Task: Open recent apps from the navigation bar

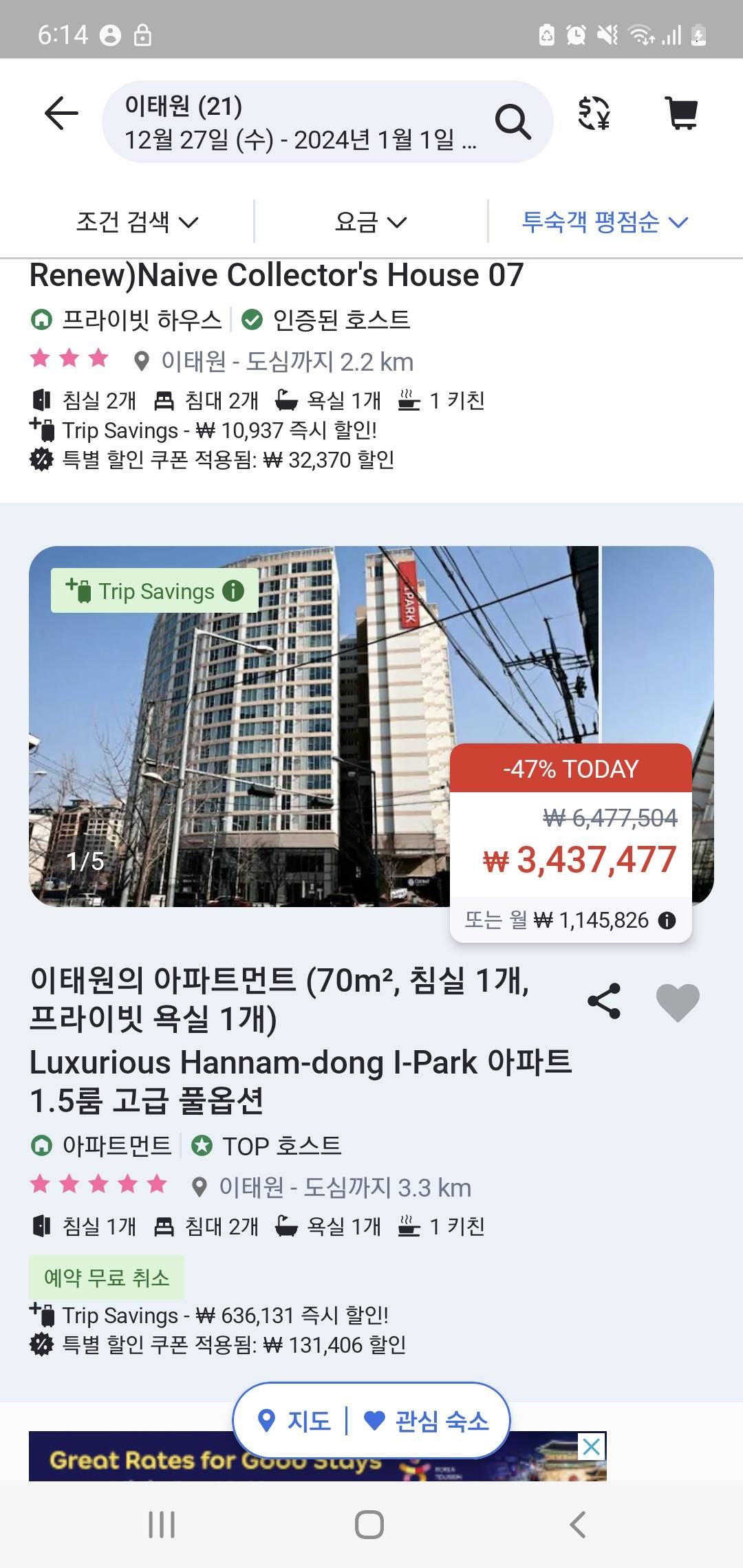Action: [x=162, y=1525]
